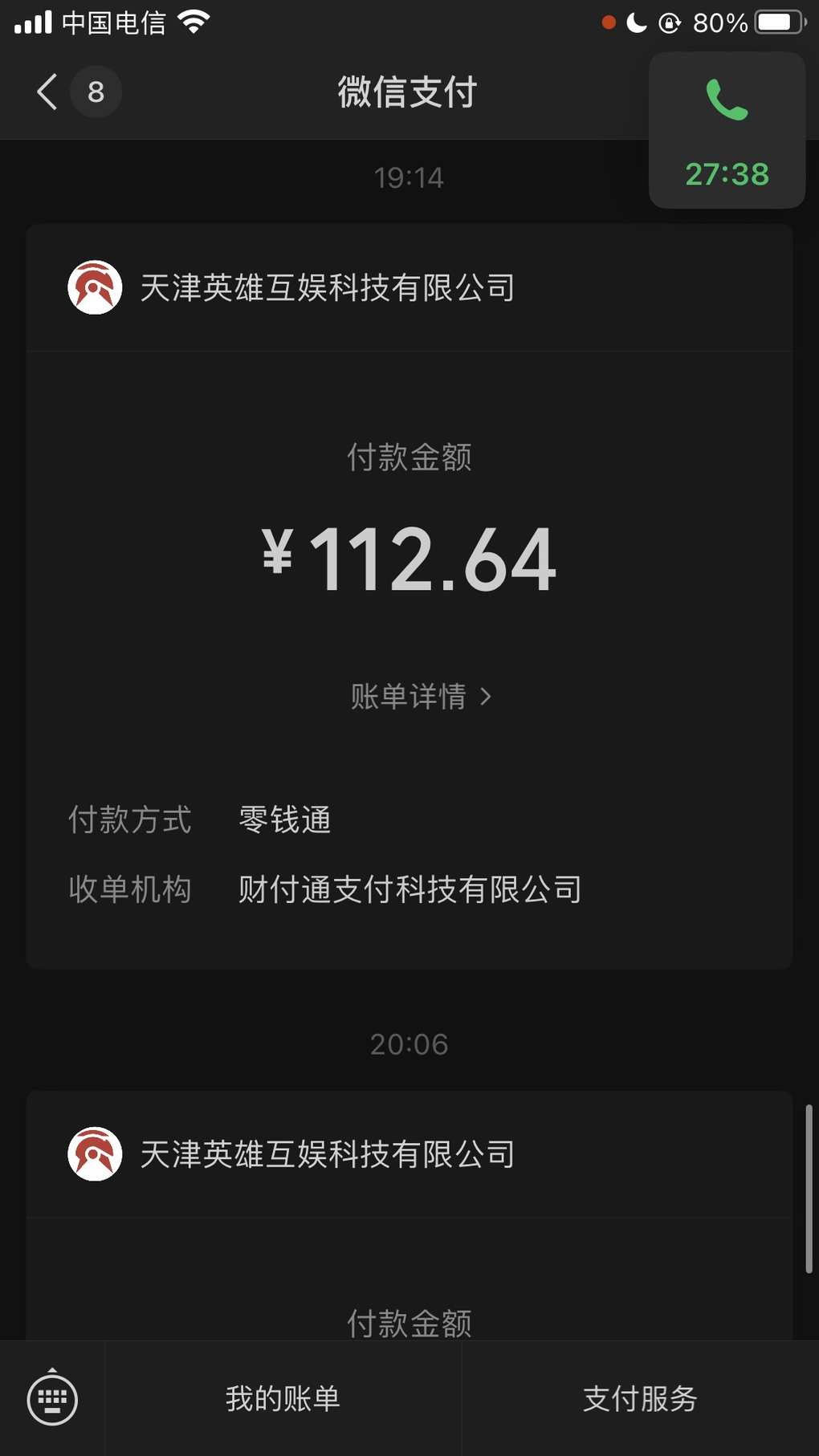Return to the ongoing call window
This screenshot has height=1456, width=819.
[727, 131]
